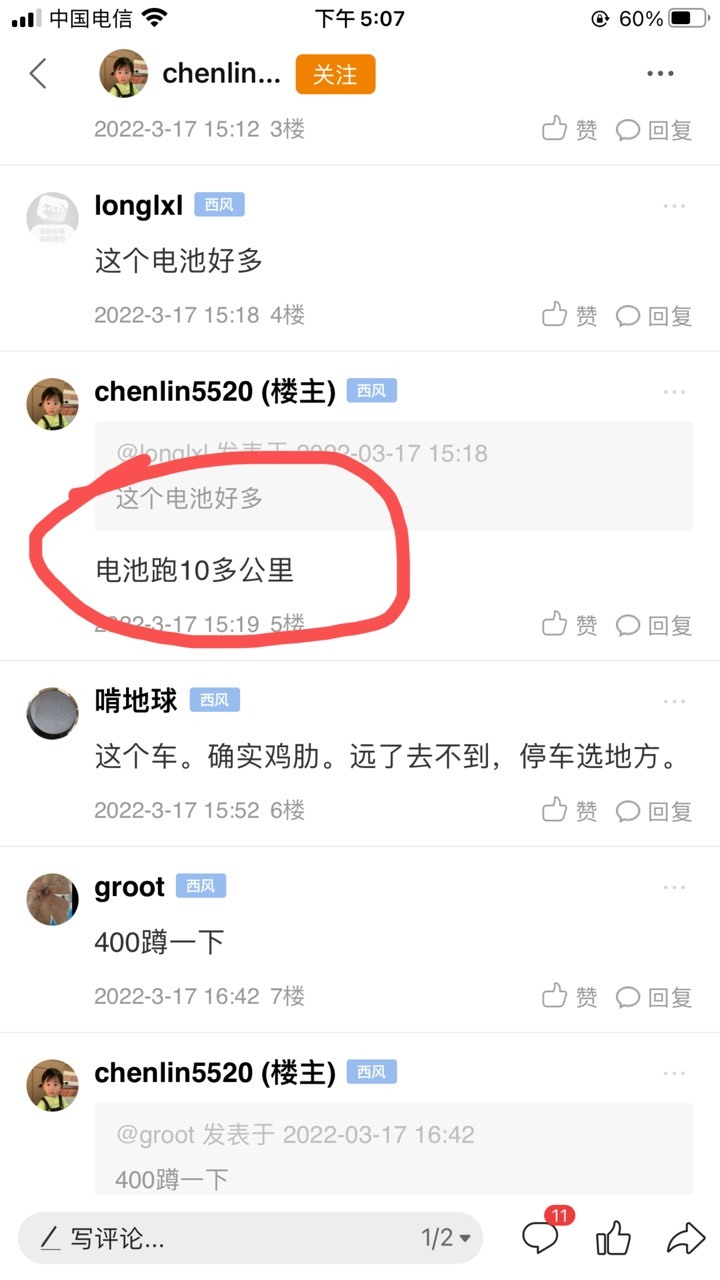720x1280 pixels.
Task: Go back using the top-left arrow
Action: point(38,73)
